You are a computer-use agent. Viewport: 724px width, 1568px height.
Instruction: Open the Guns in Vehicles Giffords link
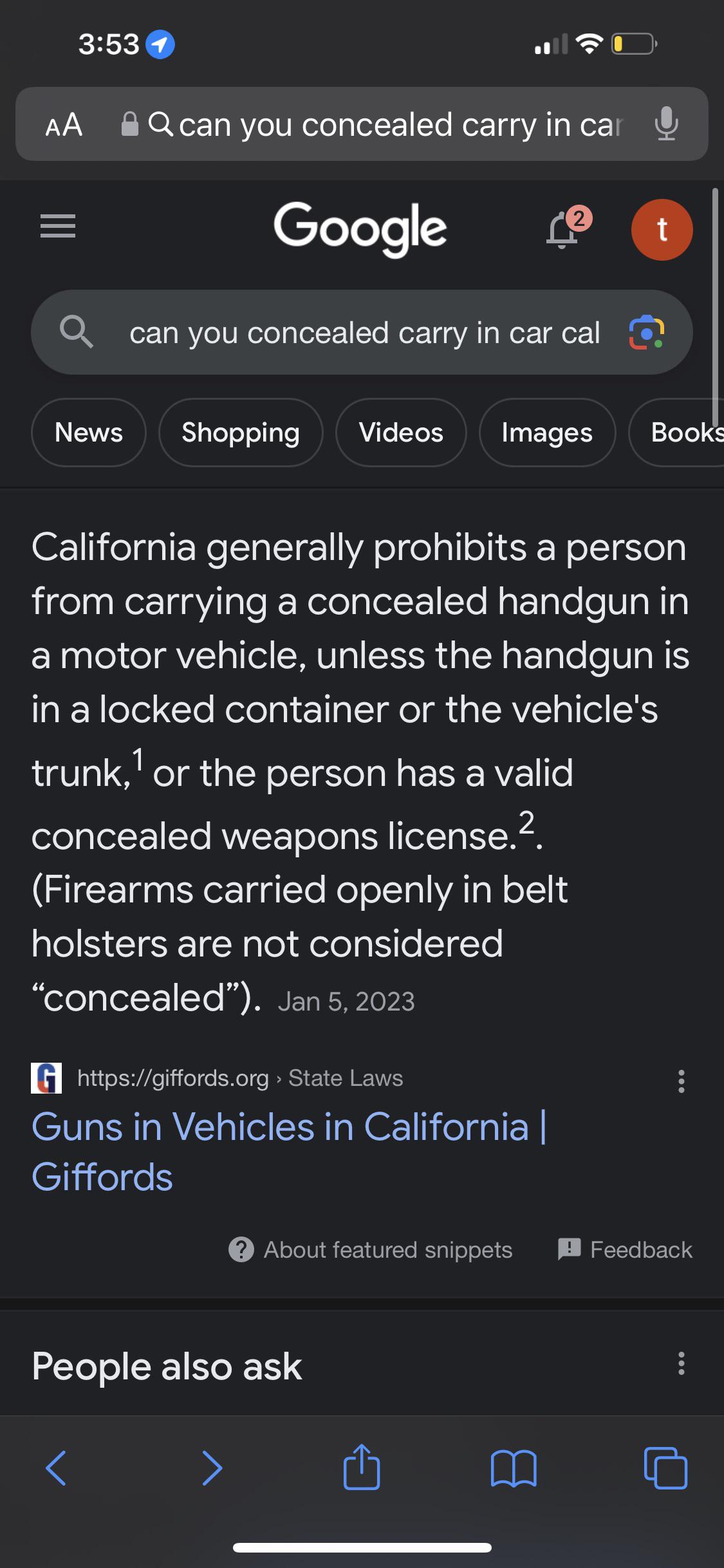click(x=289, y=1152)
